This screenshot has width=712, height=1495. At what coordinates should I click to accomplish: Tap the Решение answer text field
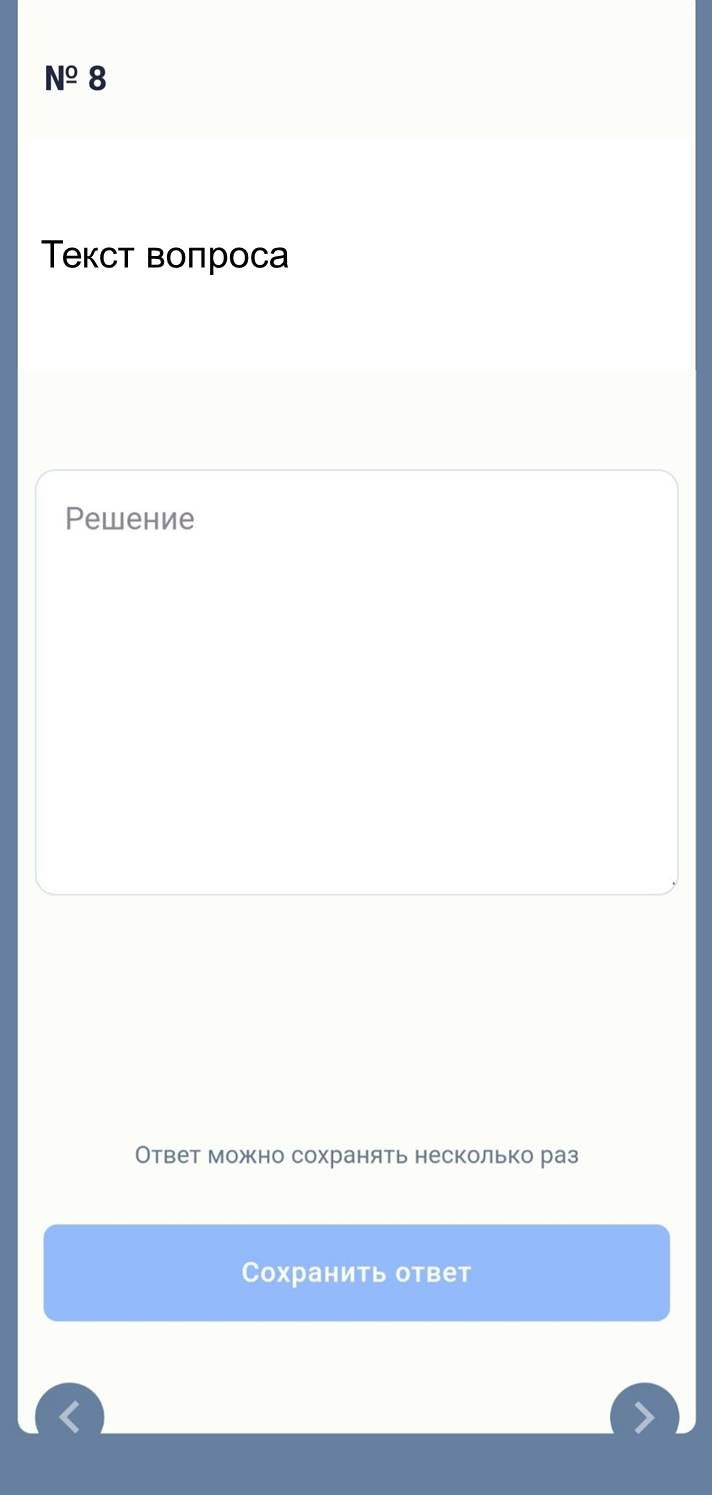tap(357, 682)
